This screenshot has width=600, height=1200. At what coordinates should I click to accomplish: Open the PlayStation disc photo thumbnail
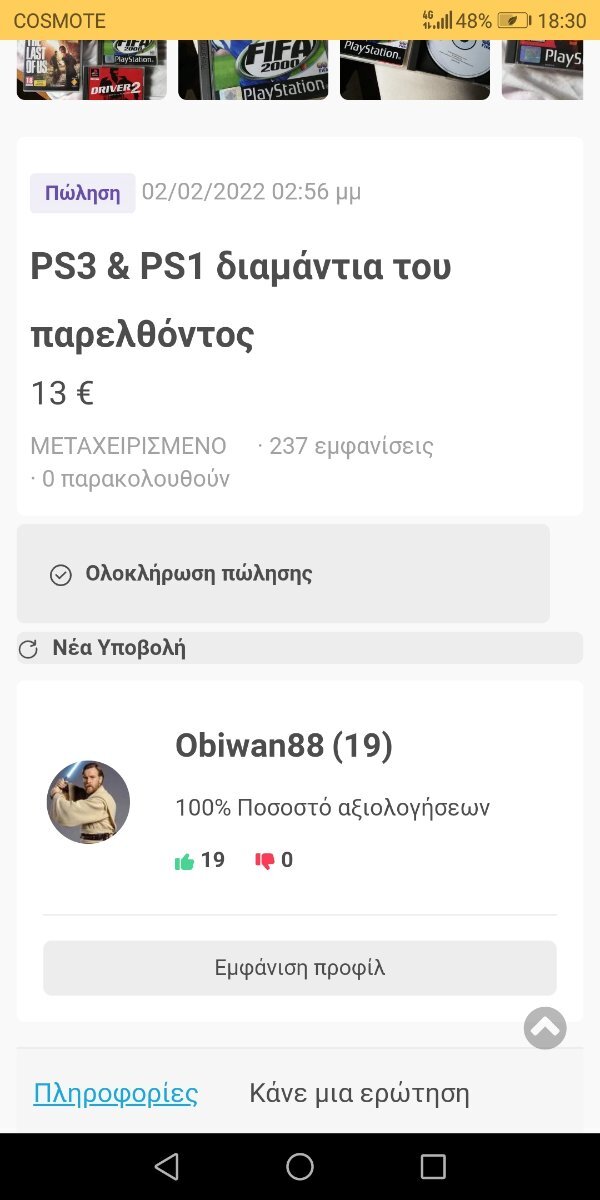coord(415,70)
